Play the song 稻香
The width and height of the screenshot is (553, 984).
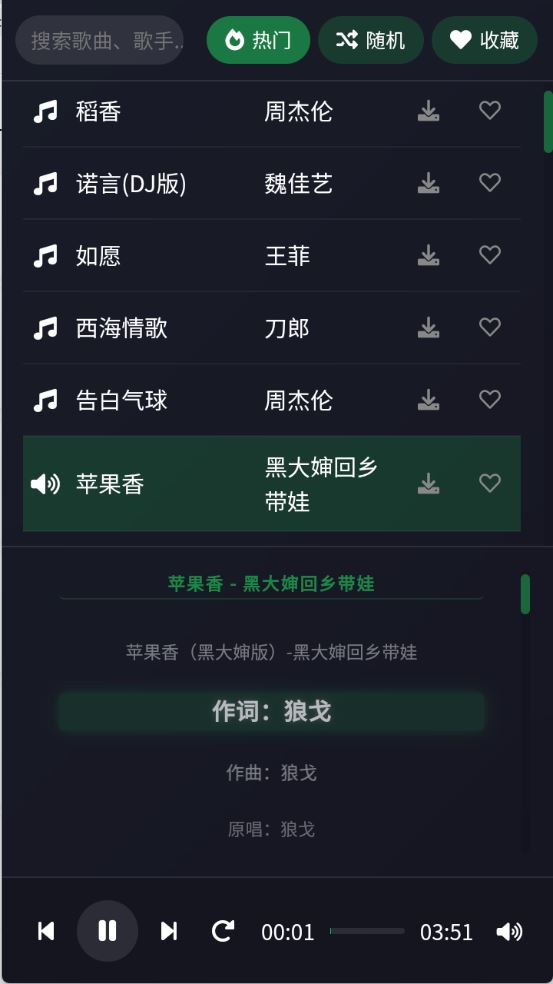click(x=271, y=112)
